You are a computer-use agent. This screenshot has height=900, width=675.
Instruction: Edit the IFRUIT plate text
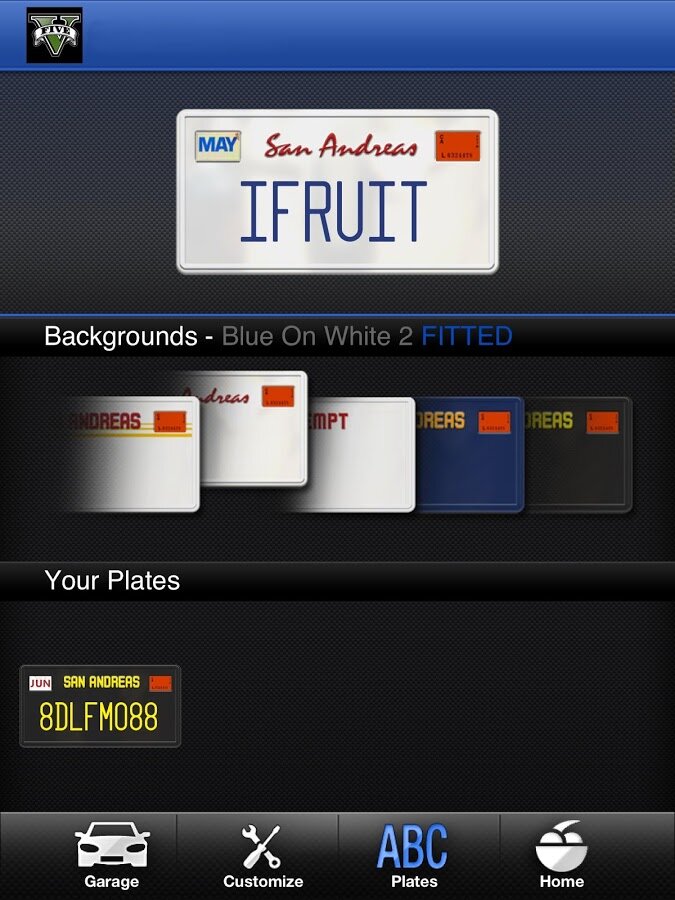tap(336, 191)
